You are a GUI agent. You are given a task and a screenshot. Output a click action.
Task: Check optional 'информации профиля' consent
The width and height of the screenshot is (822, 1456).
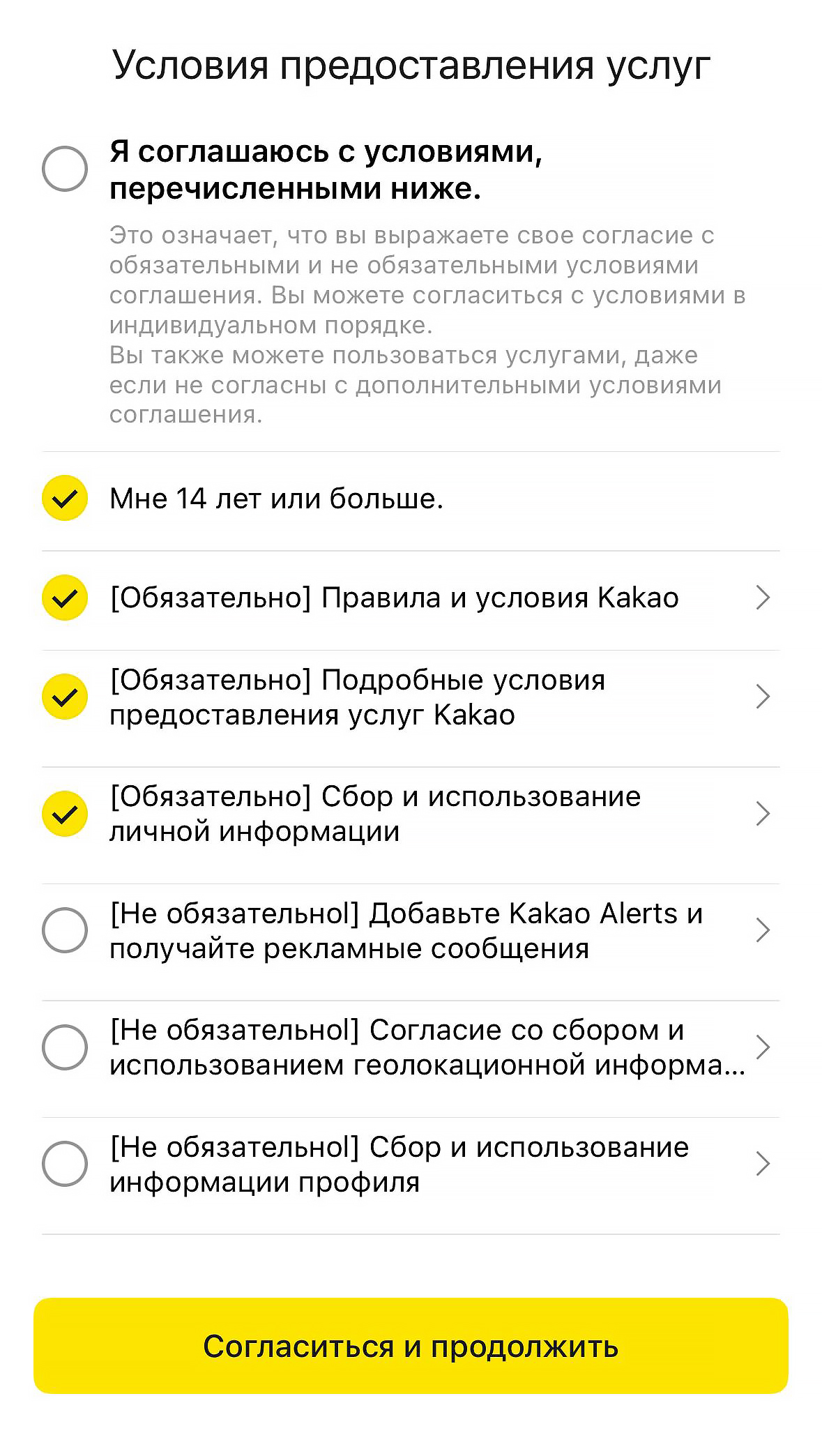pyautogui.click(x=65, y=1164)
